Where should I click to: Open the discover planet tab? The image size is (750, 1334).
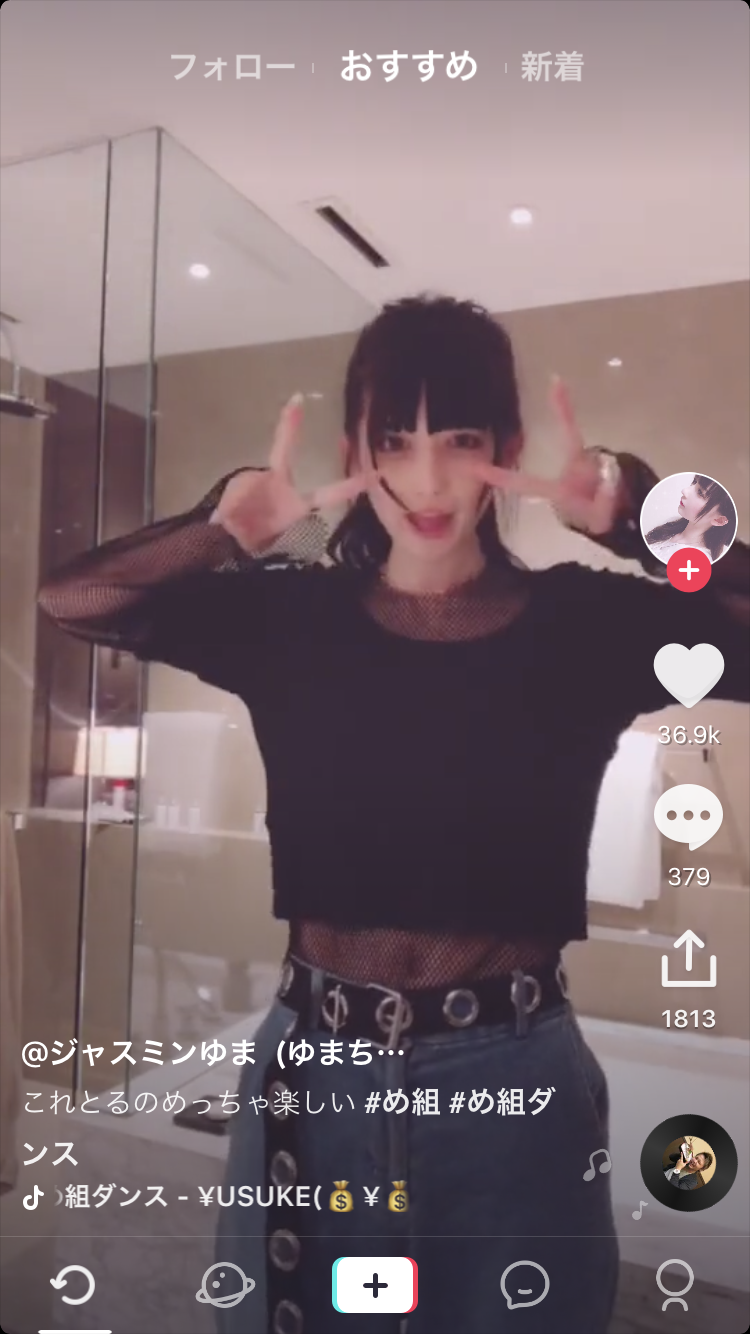pyautogui.click(x=225, y=1285)
